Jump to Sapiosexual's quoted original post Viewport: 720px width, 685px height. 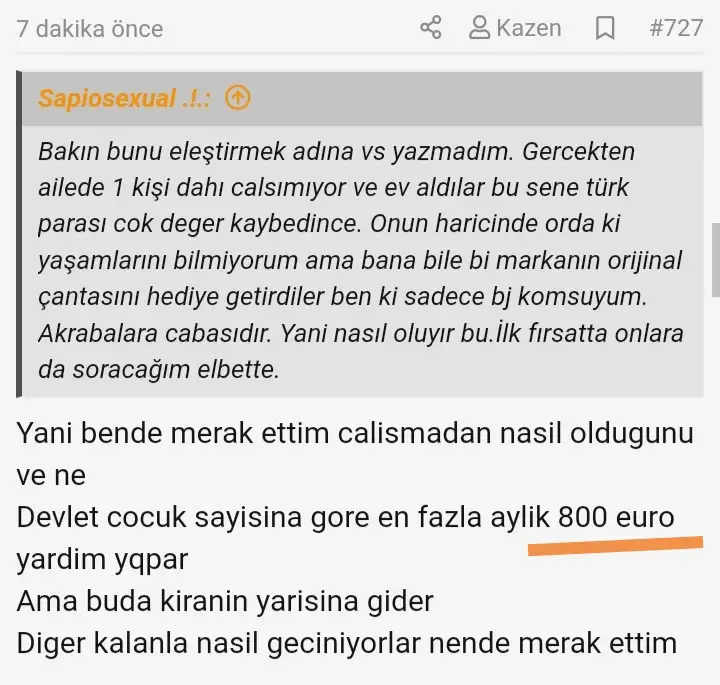click(x=238, y=98)
